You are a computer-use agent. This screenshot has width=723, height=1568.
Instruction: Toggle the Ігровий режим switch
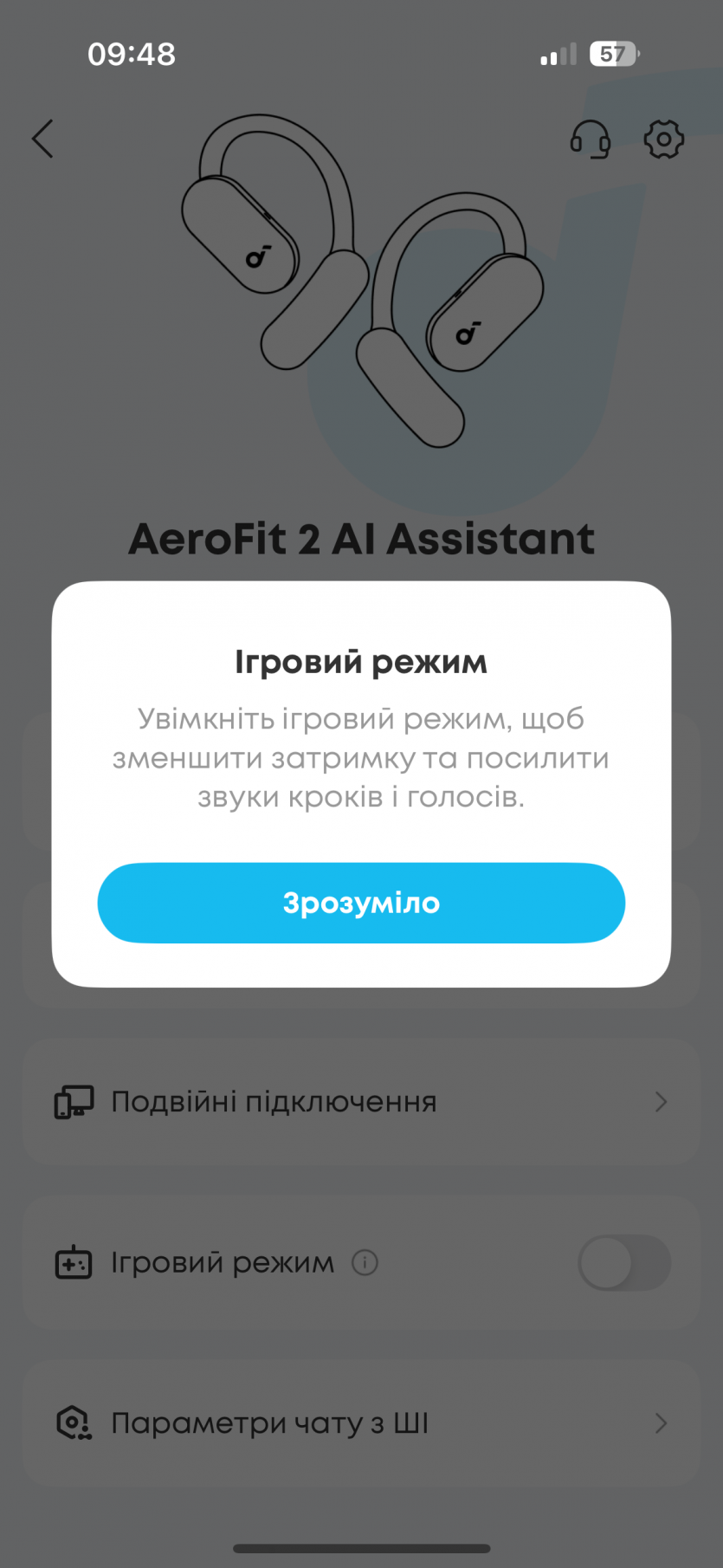(x=623, y=1263)
